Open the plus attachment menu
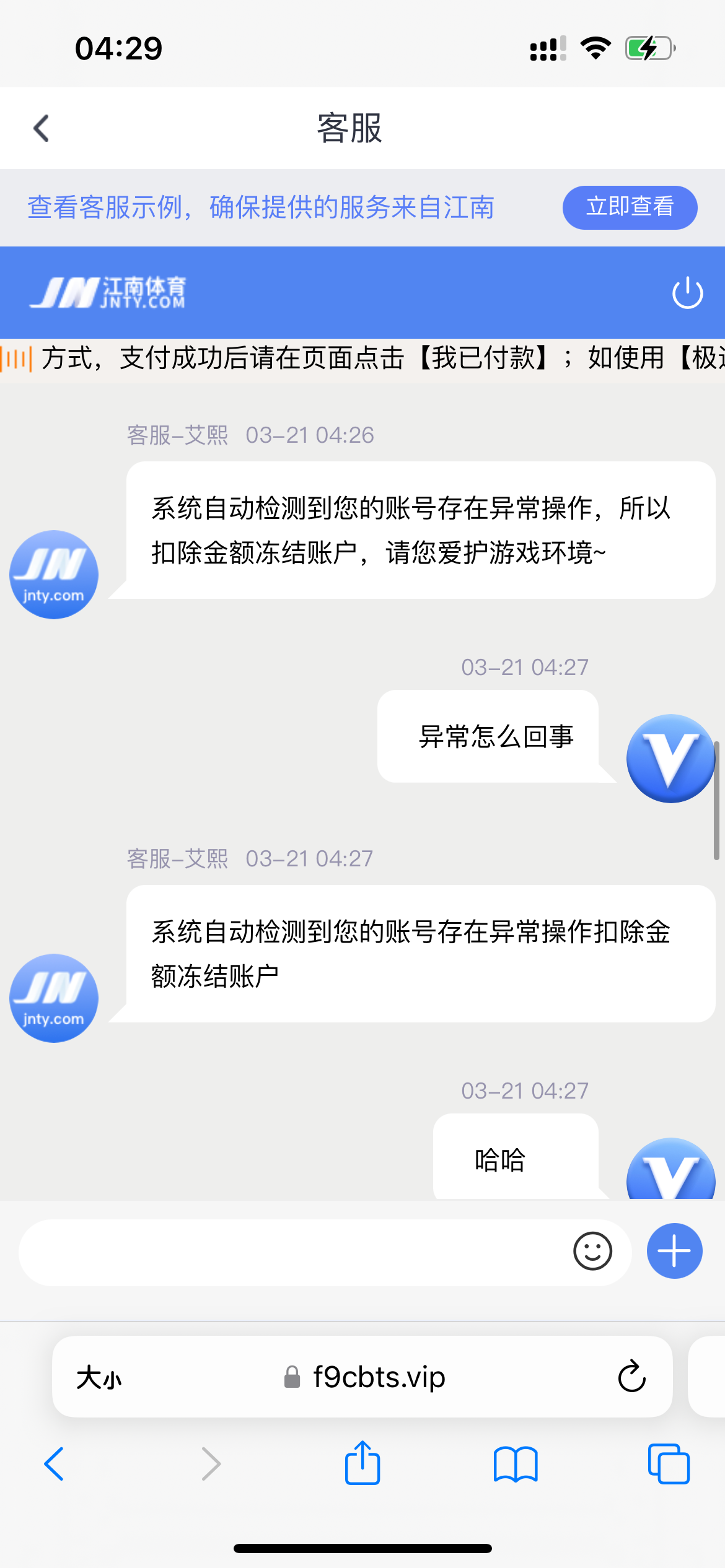This screenshot has height=1568, width=725. 674,1251
